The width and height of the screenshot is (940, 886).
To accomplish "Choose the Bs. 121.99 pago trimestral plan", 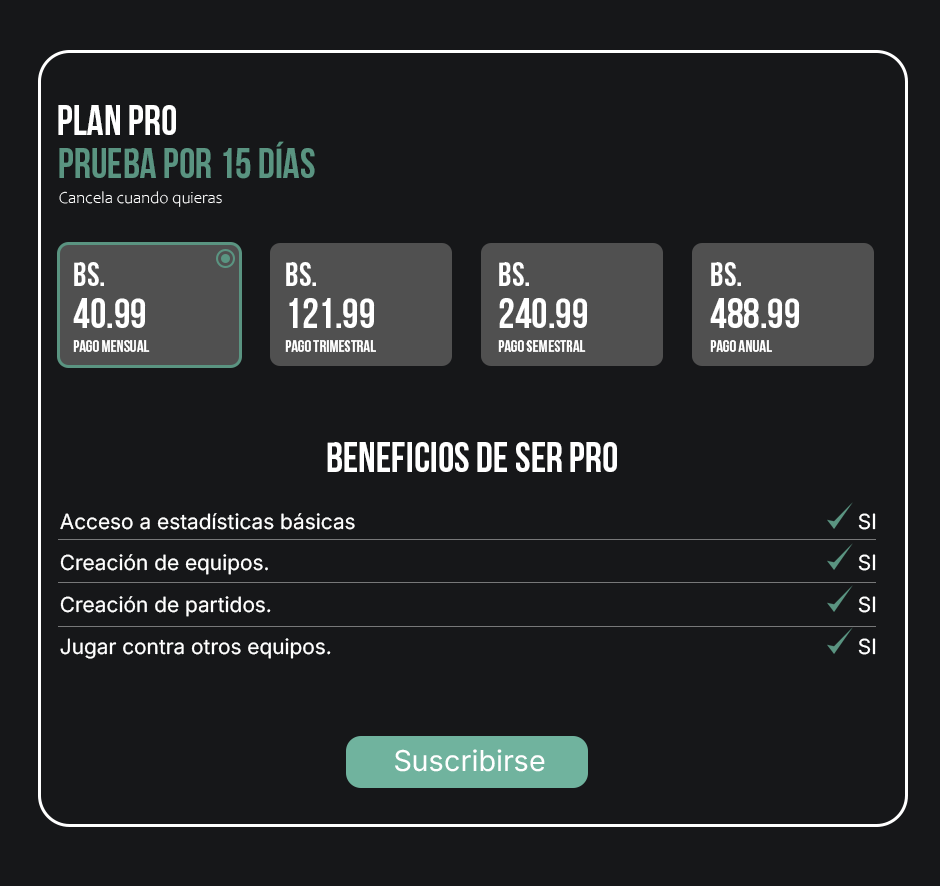I will point(361,305).
